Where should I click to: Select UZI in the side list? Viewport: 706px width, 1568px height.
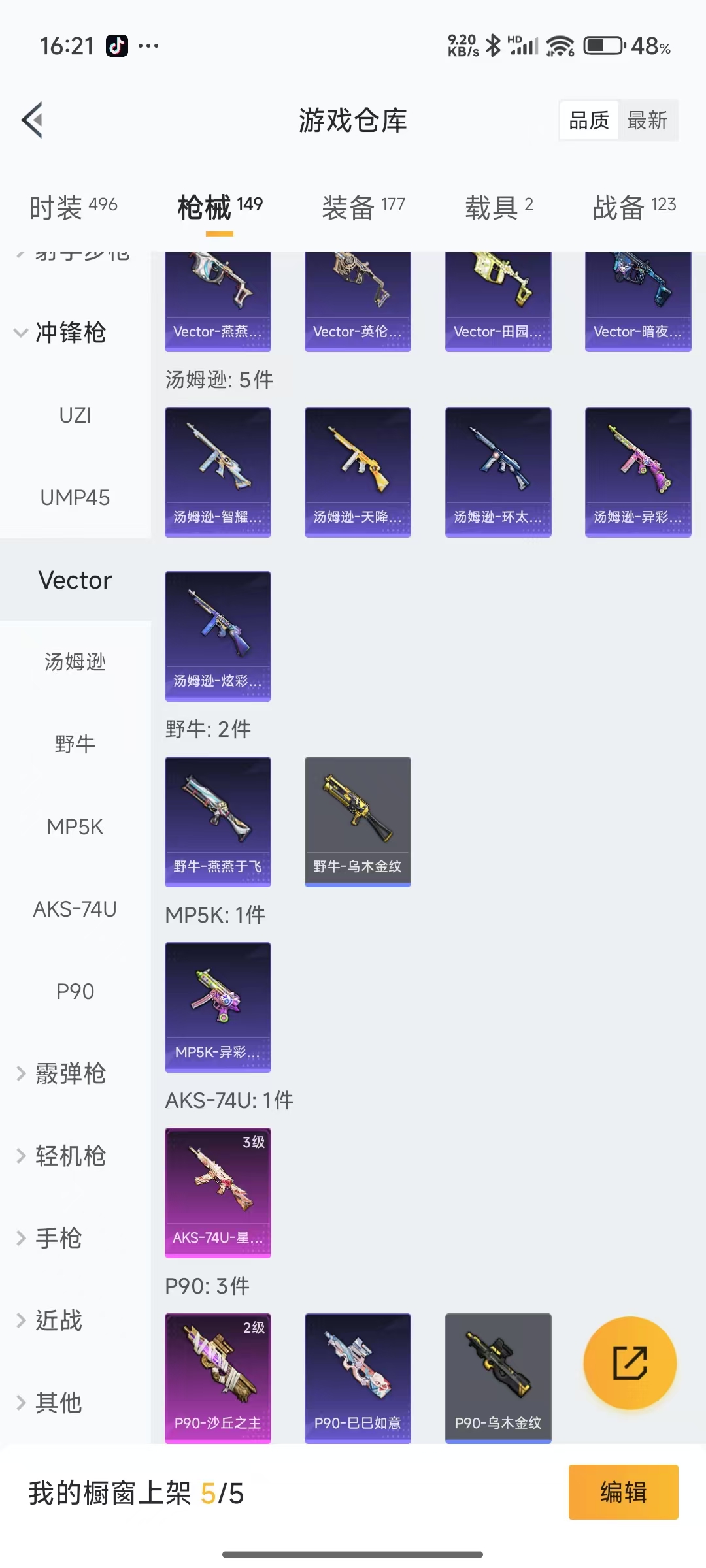[x=75, y=416]
